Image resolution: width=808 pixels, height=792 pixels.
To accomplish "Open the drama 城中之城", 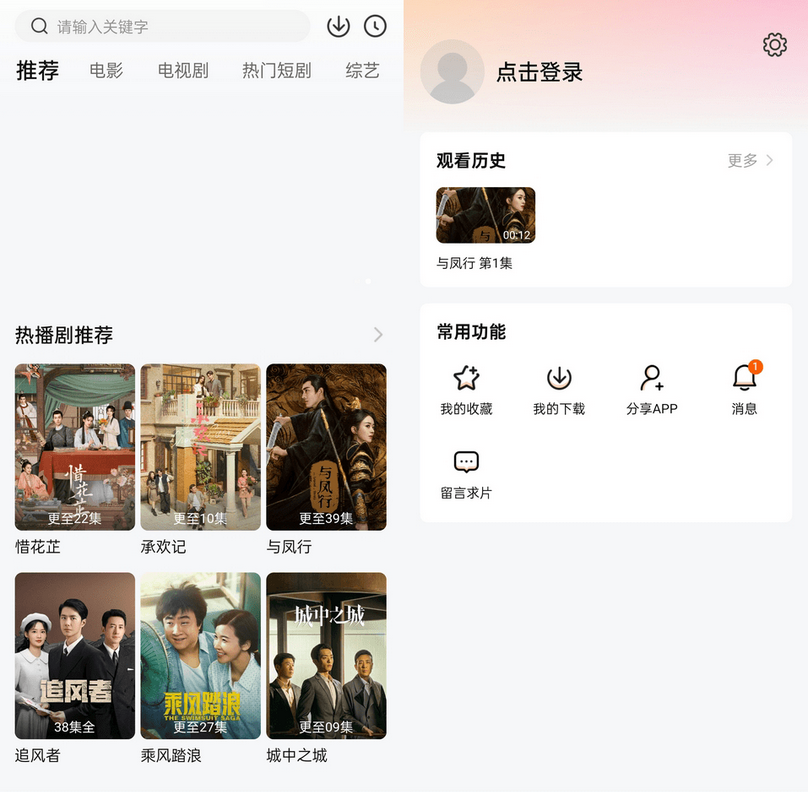I will pyautogui.click(x=326, y=656).
